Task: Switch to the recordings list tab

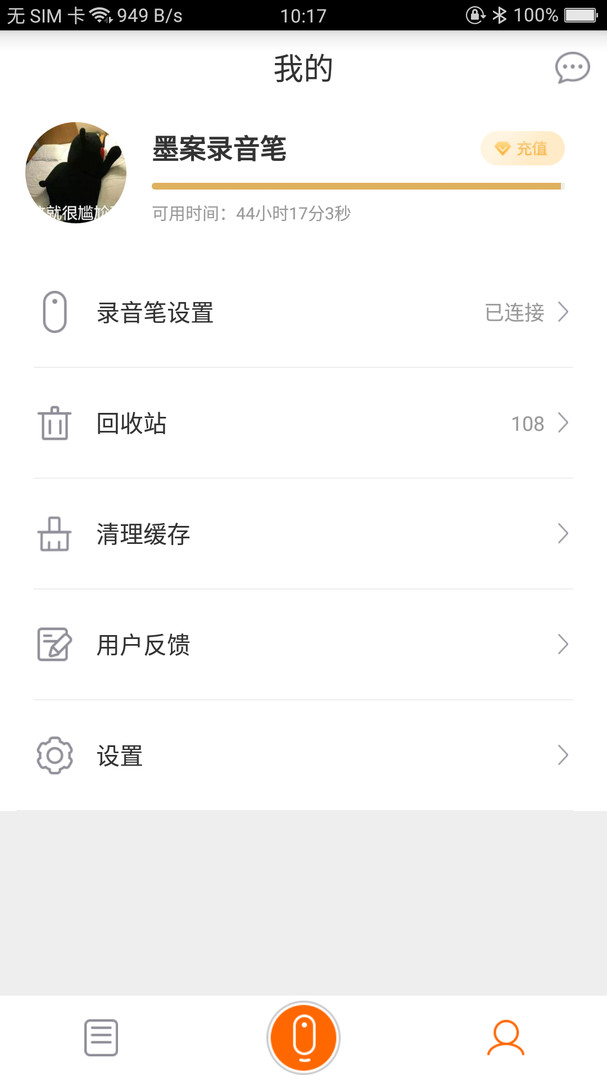Action: (101, 1038)
